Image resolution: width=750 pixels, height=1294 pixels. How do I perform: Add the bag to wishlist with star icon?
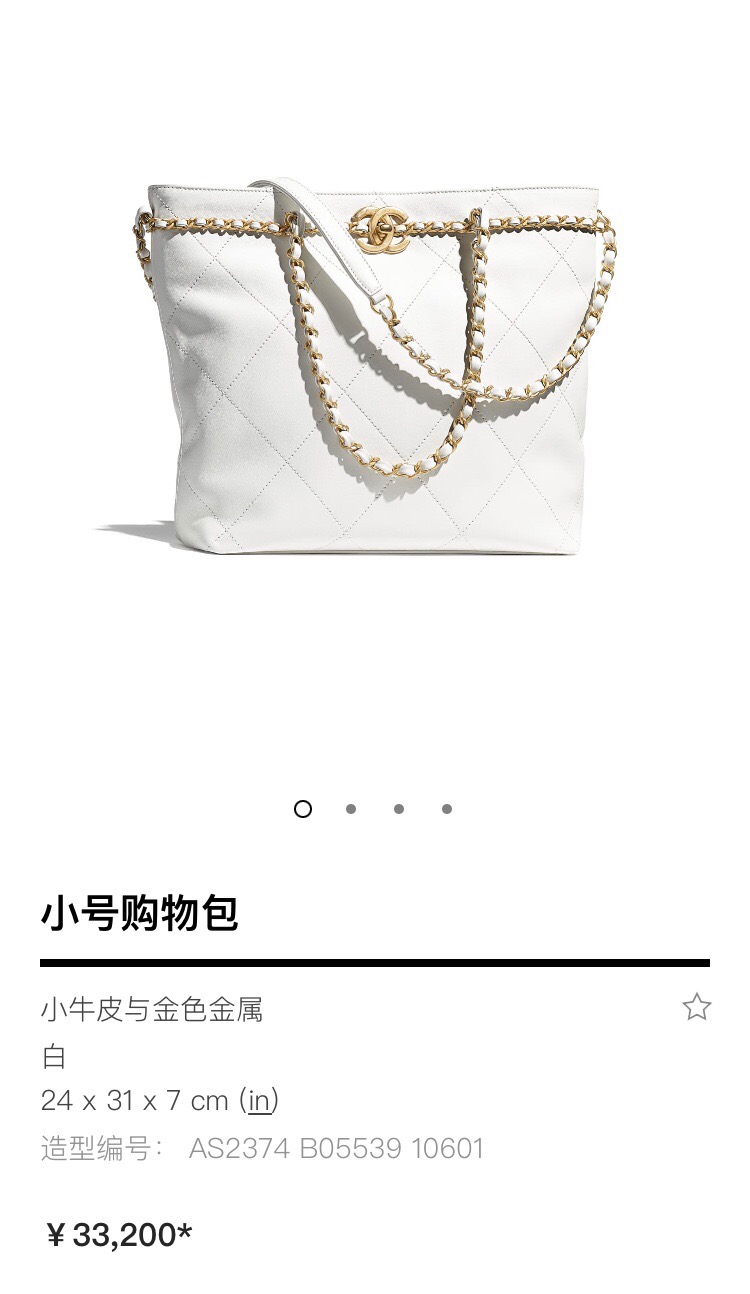click(x=696, y=1007)
